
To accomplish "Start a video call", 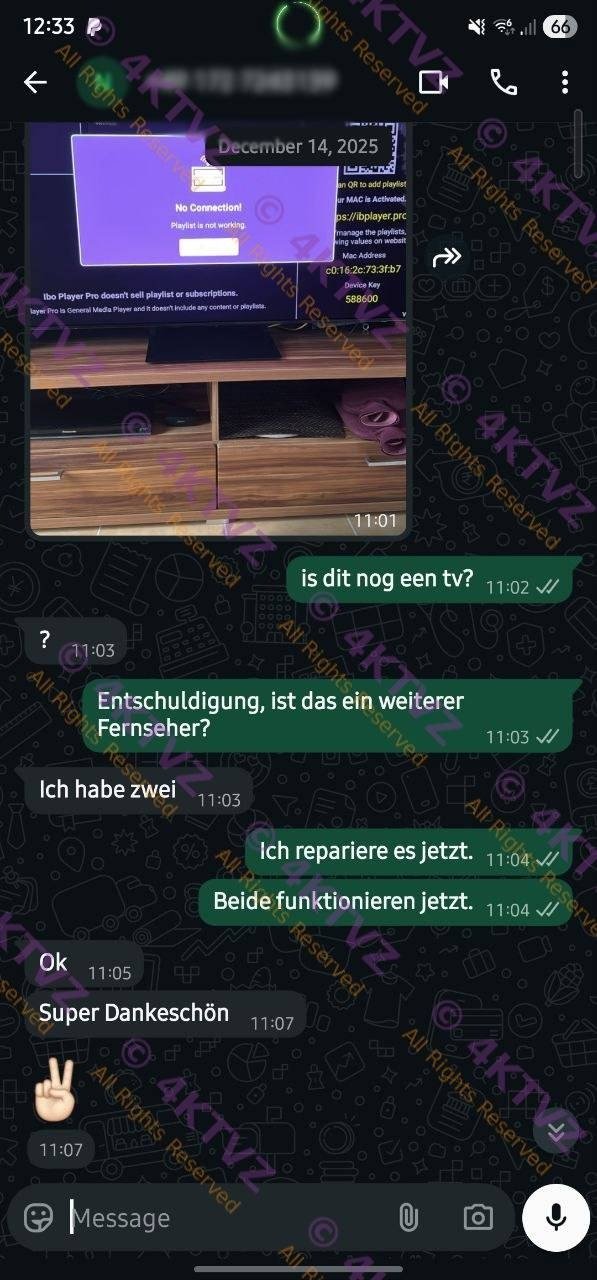I will tap(433, 82).
